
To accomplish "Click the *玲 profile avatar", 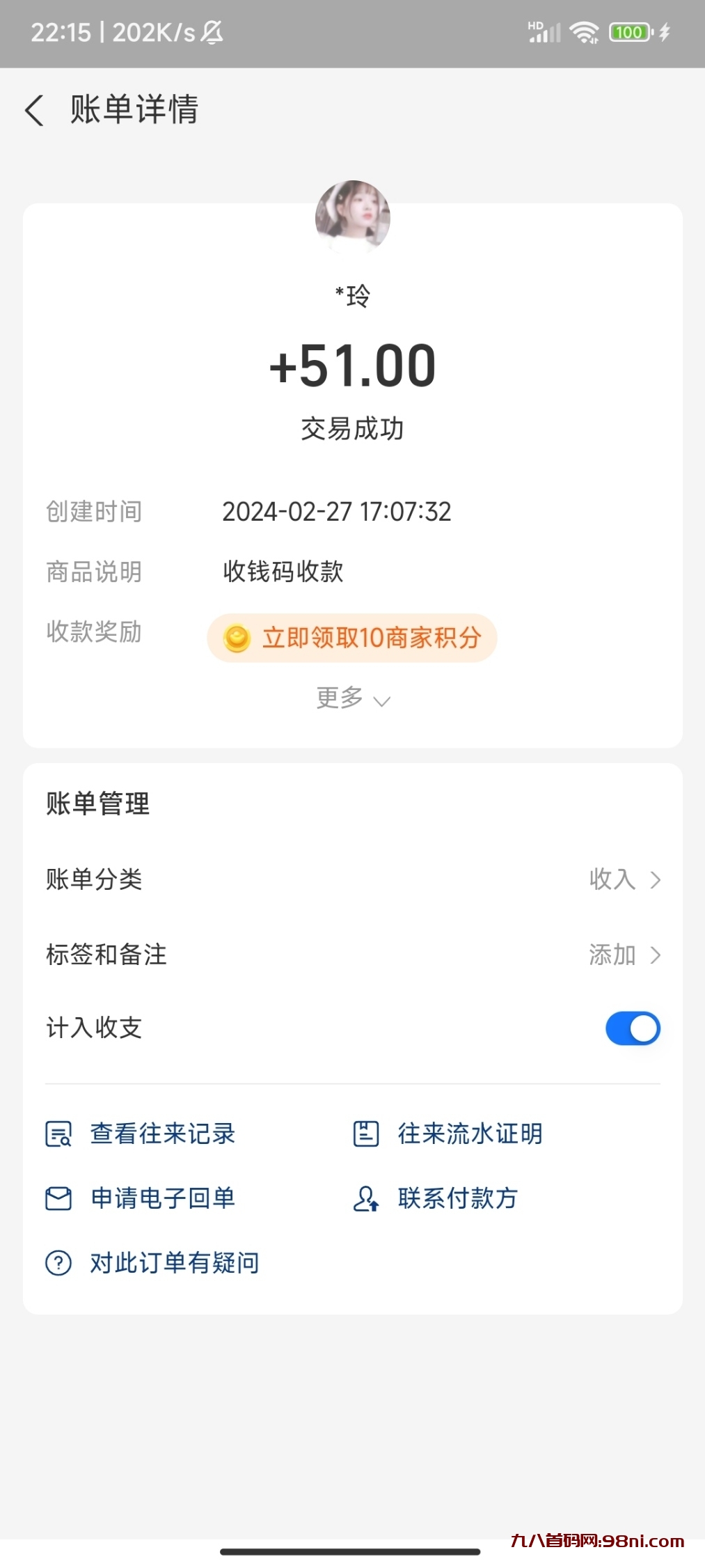I will pos(352,217).
